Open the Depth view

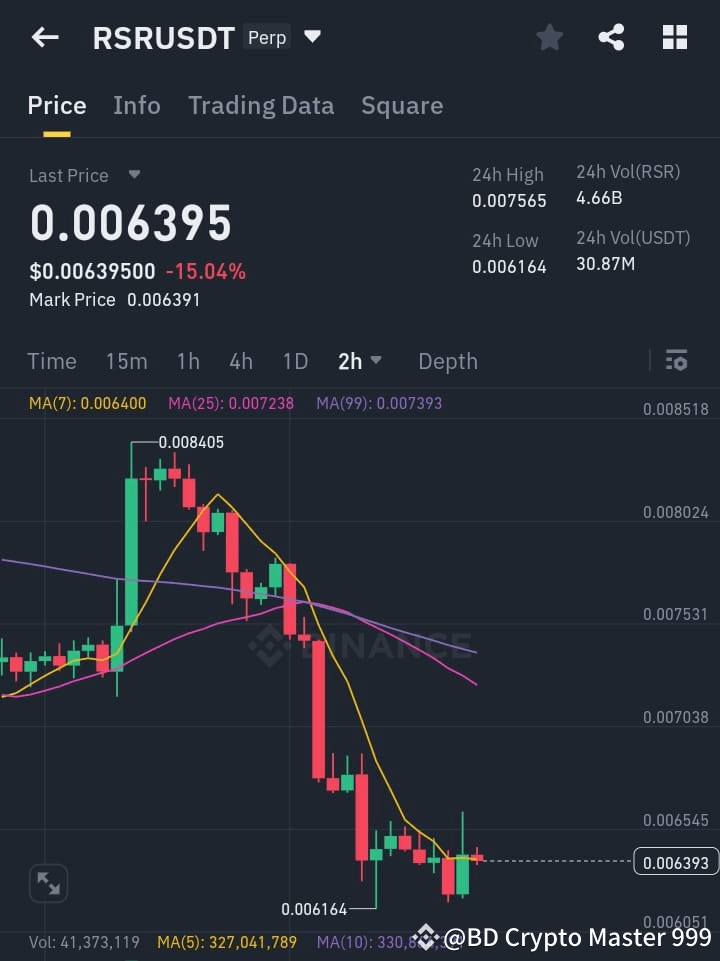(x=447, y=361)
